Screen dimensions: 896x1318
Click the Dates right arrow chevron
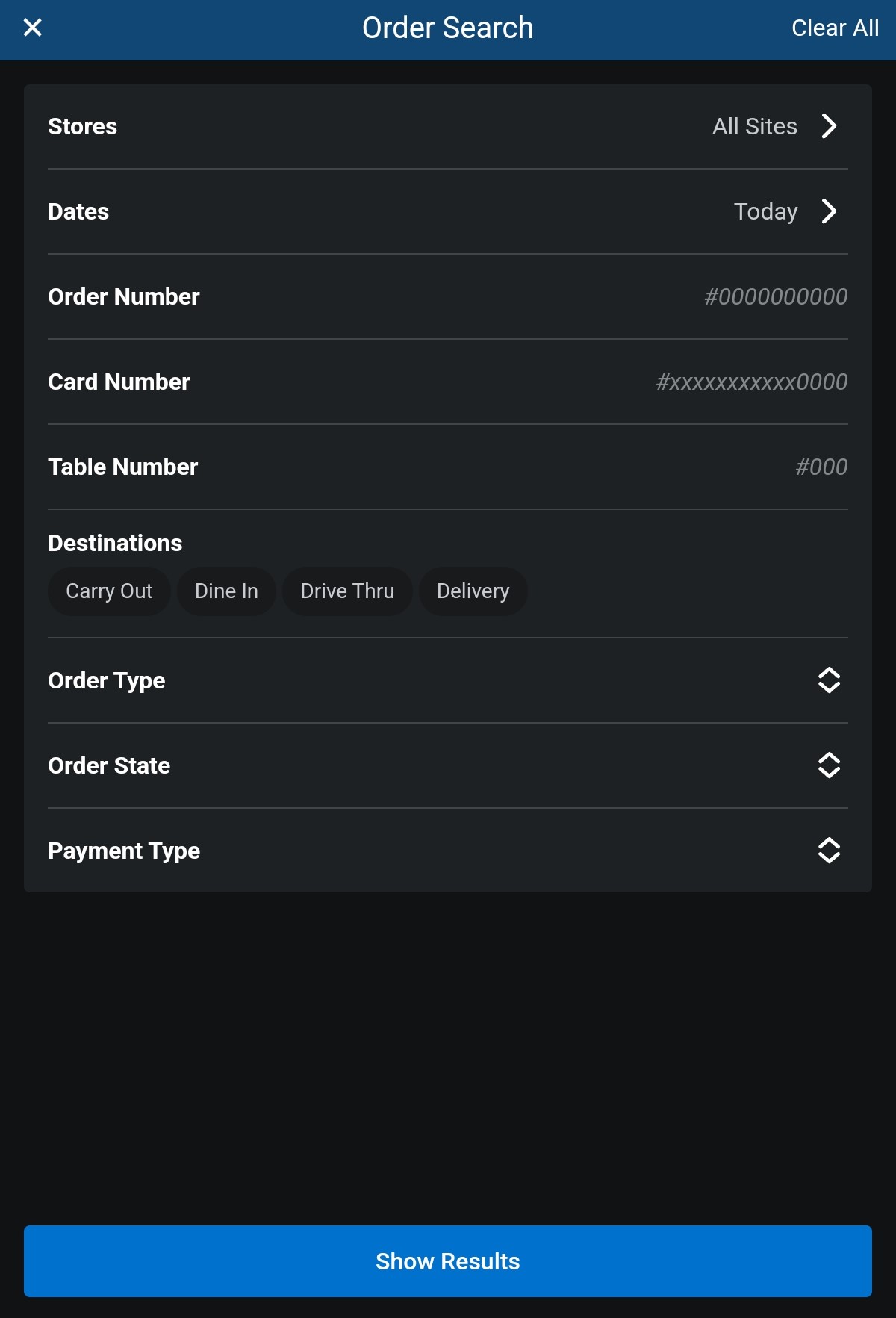829,211
